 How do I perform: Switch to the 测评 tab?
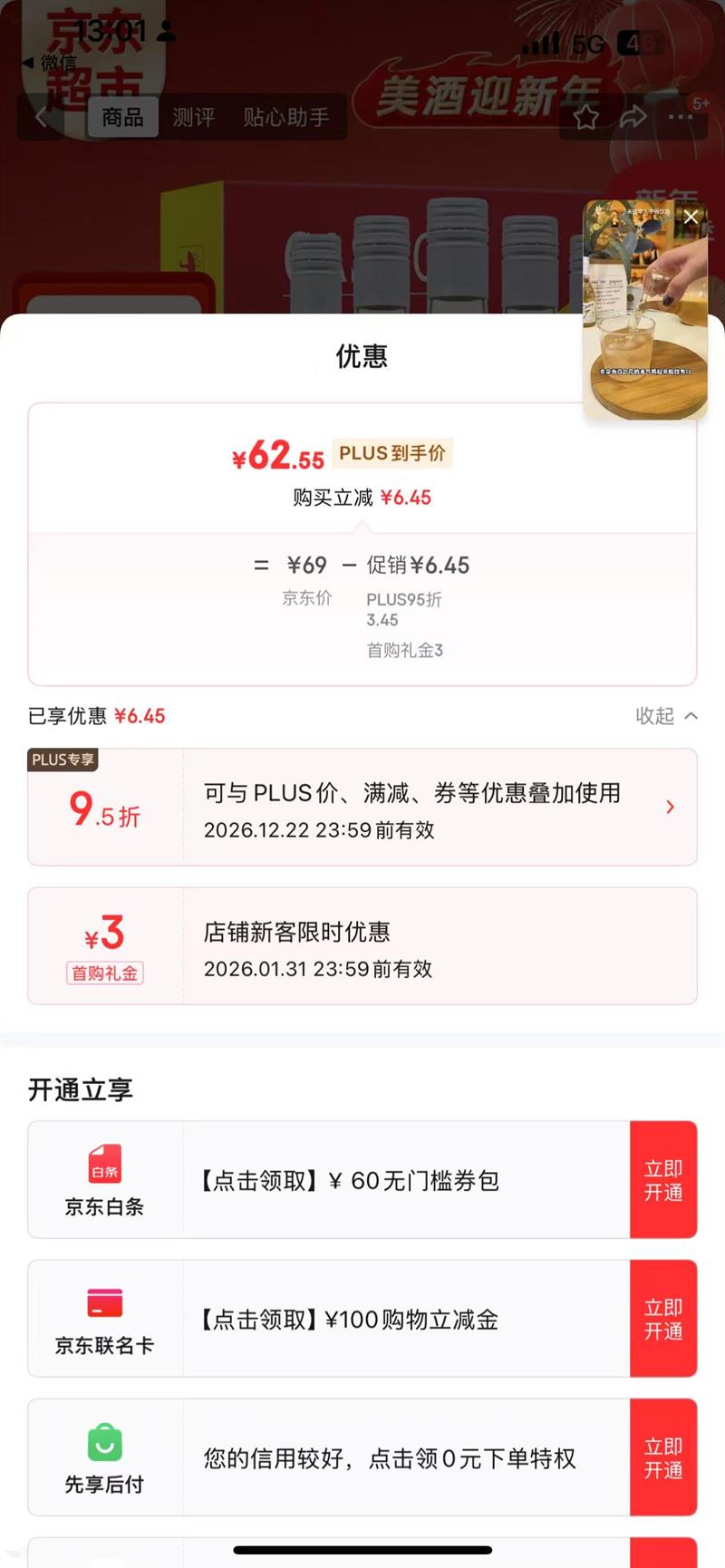click(193, 116)
